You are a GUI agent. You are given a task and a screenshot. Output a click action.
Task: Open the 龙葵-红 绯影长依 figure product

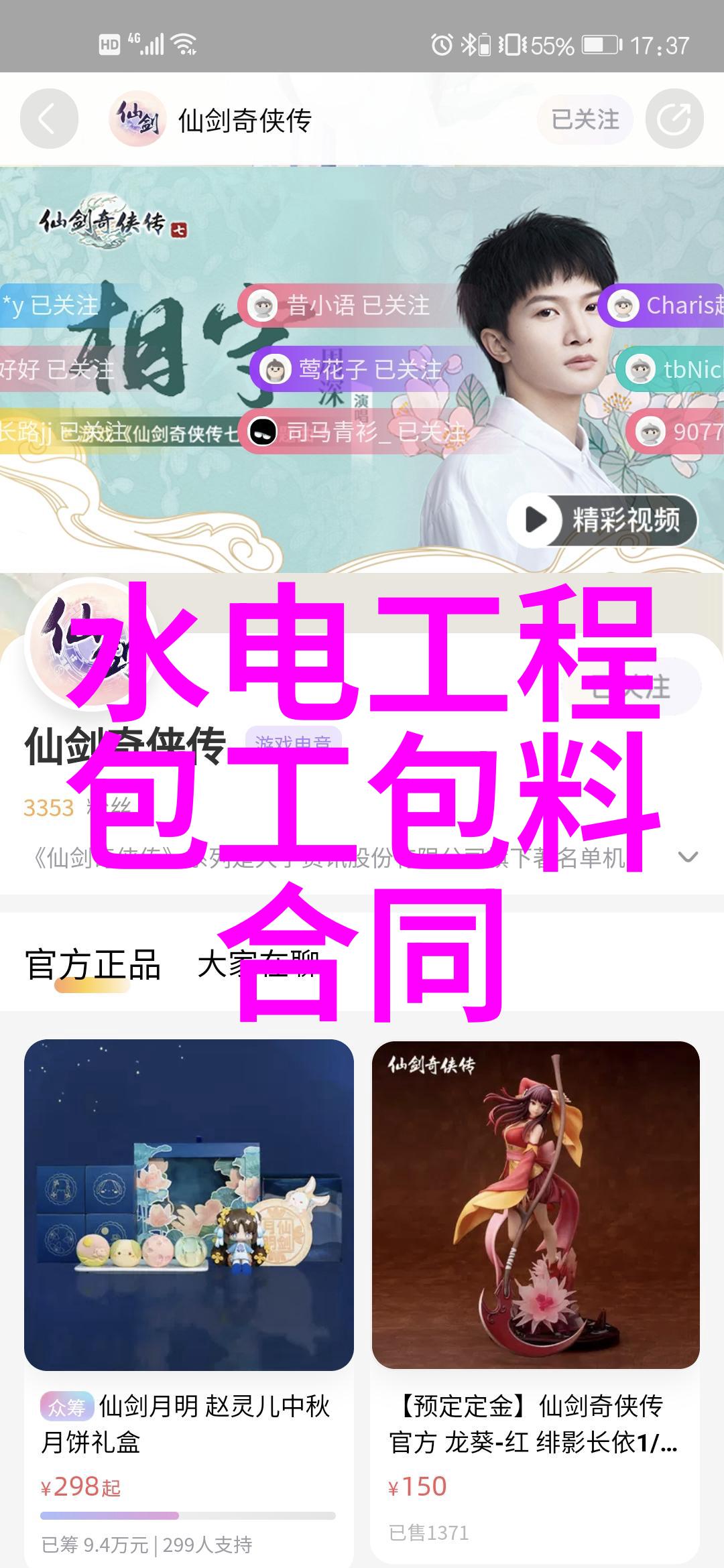click(x=536, y=1206)
